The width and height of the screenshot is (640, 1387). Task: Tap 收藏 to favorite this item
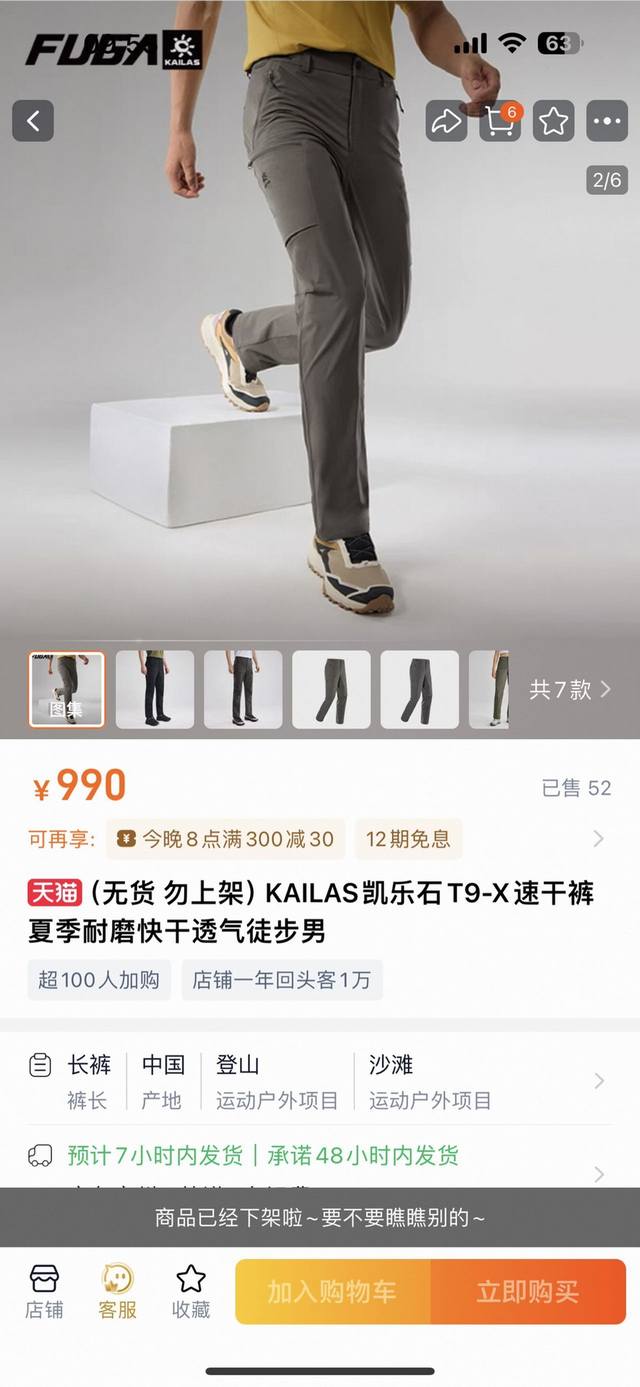click(x=190, y=1291)
